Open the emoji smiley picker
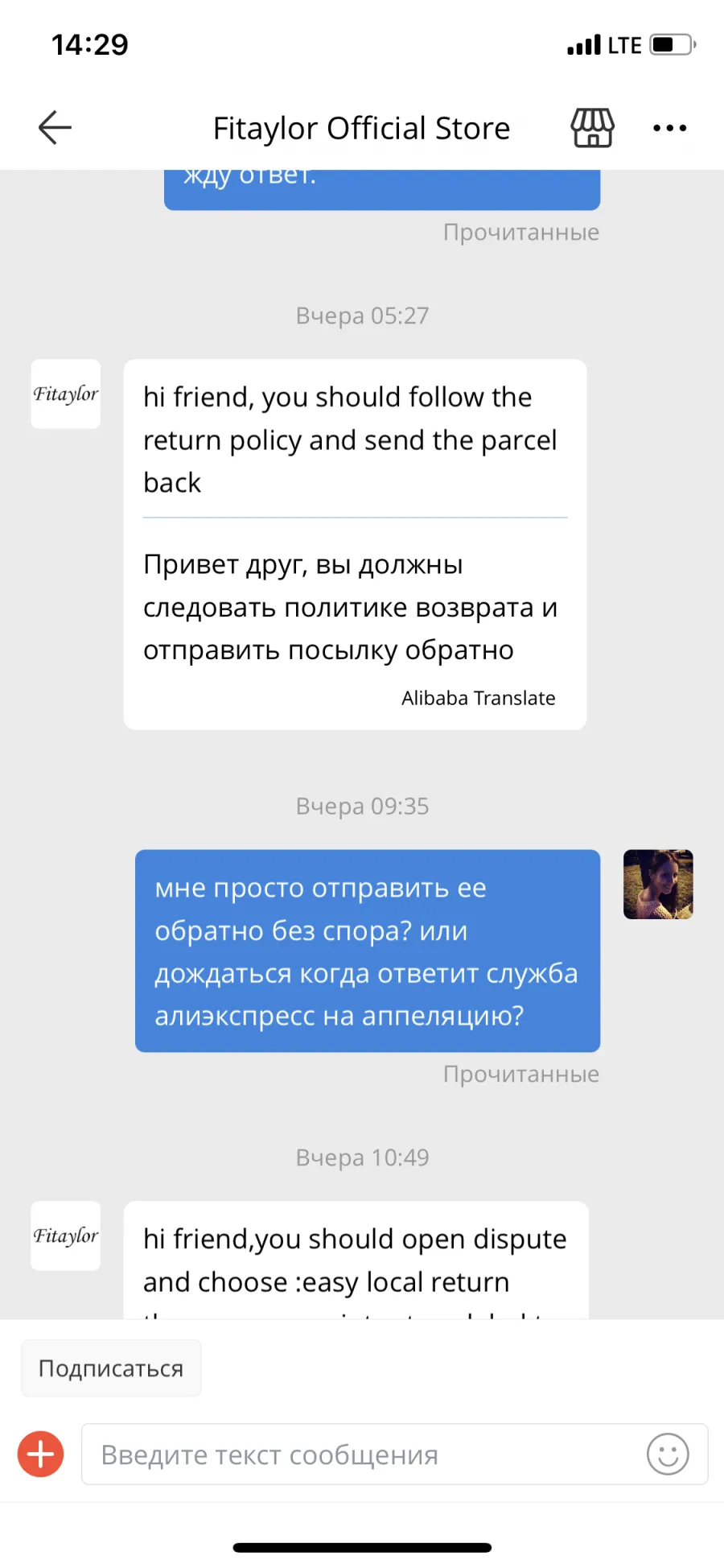 668,1454
